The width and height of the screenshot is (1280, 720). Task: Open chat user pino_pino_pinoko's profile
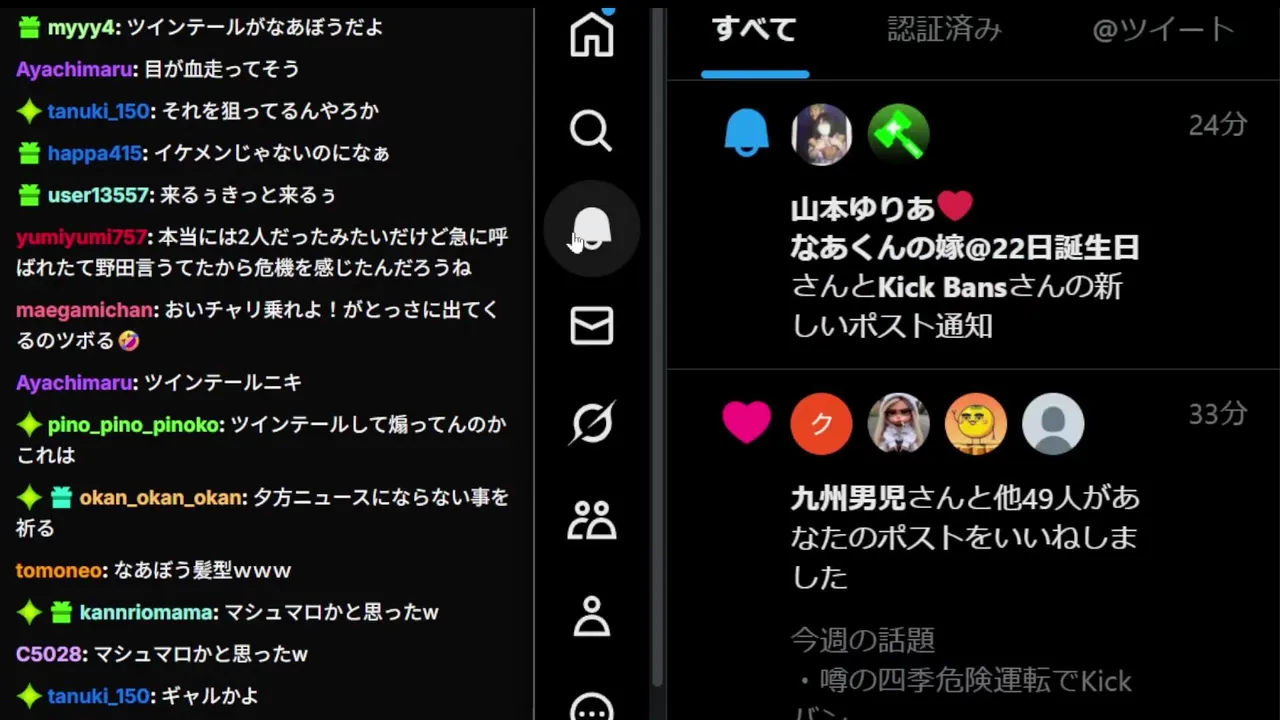[x=133, y=425]
